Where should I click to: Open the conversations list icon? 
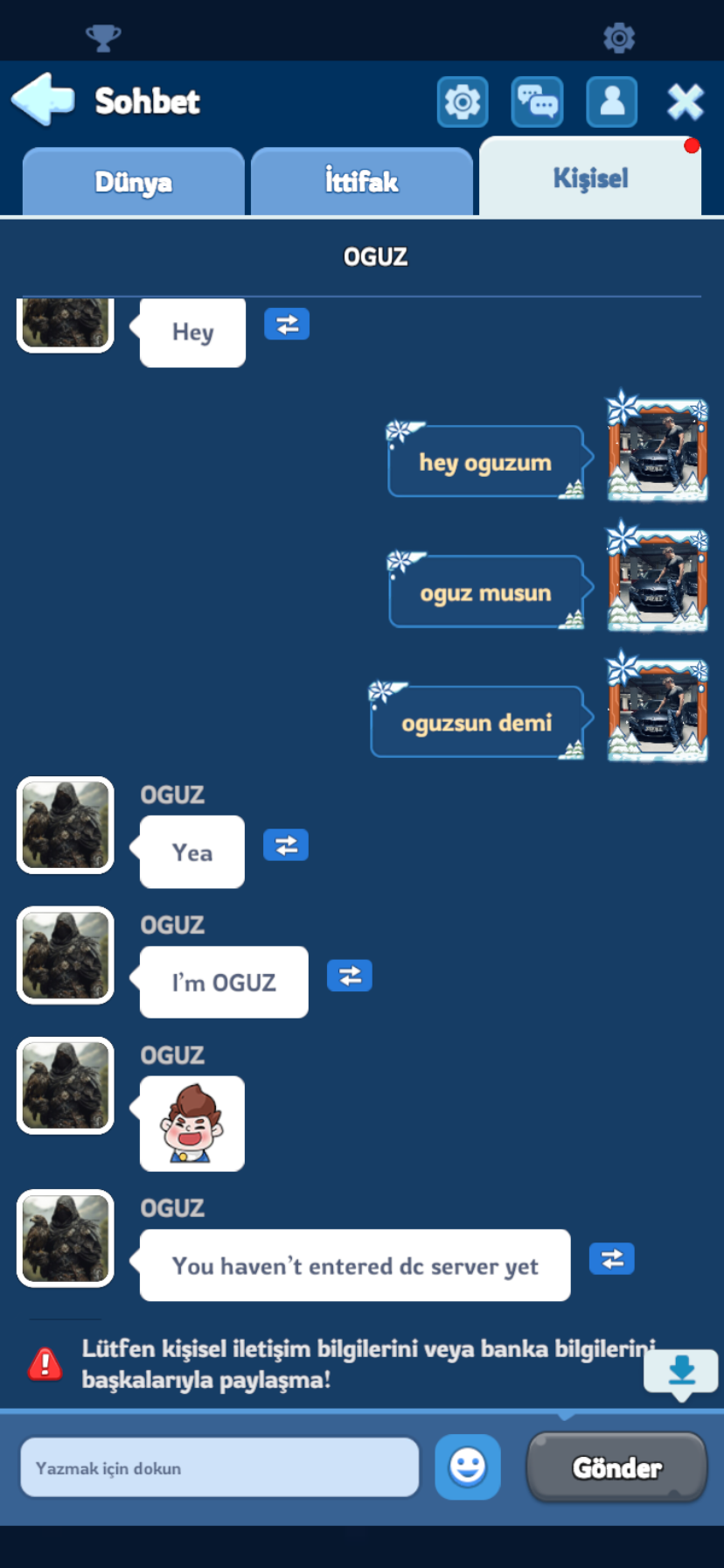(537, 102)
